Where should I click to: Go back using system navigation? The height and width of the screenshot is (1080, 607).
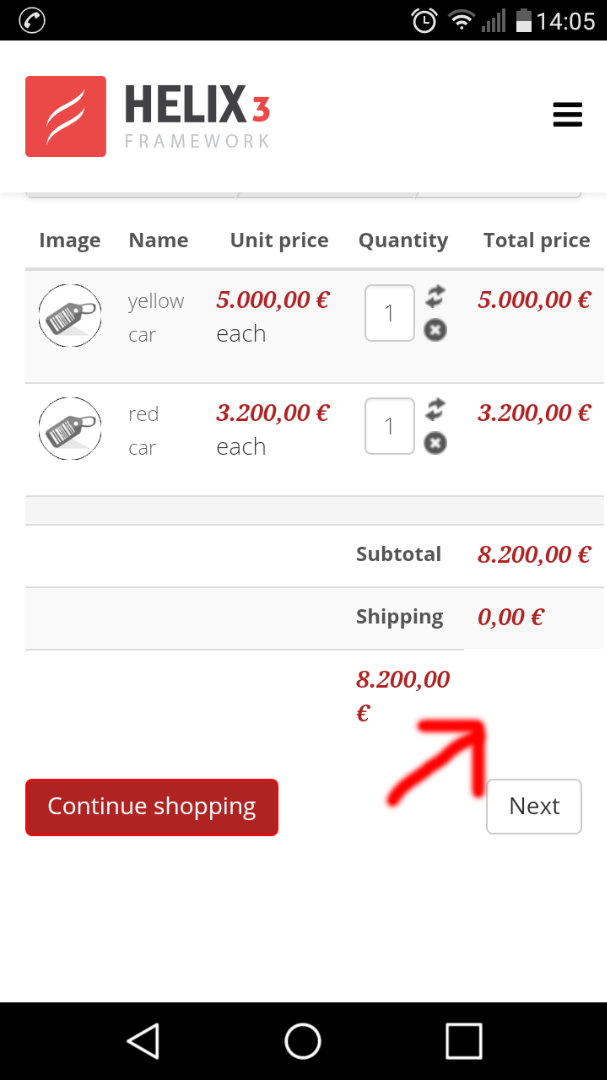point(143,1041)
